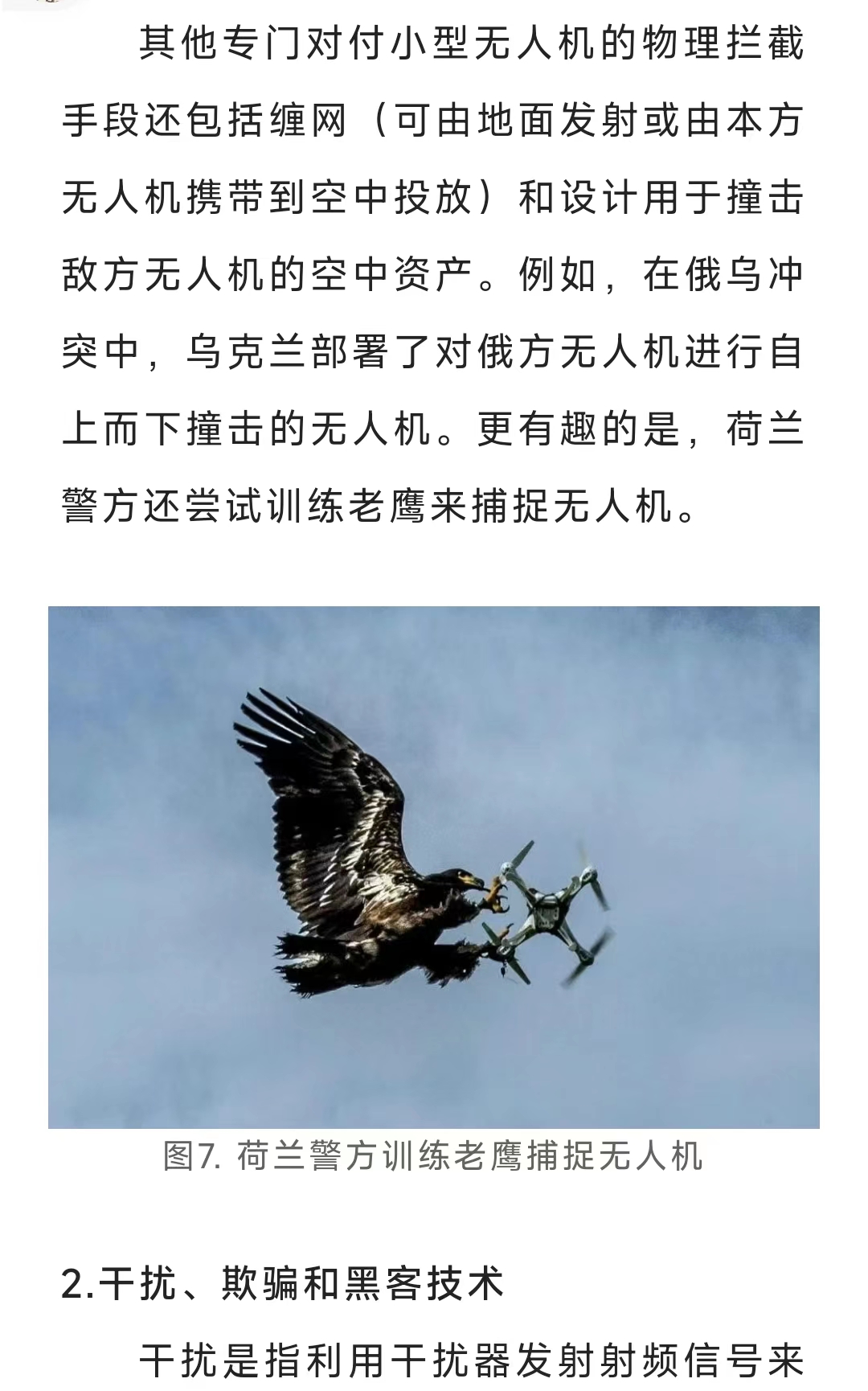
Task: Open the eagle catching drone photo
Action: click(x=434, y=867)
